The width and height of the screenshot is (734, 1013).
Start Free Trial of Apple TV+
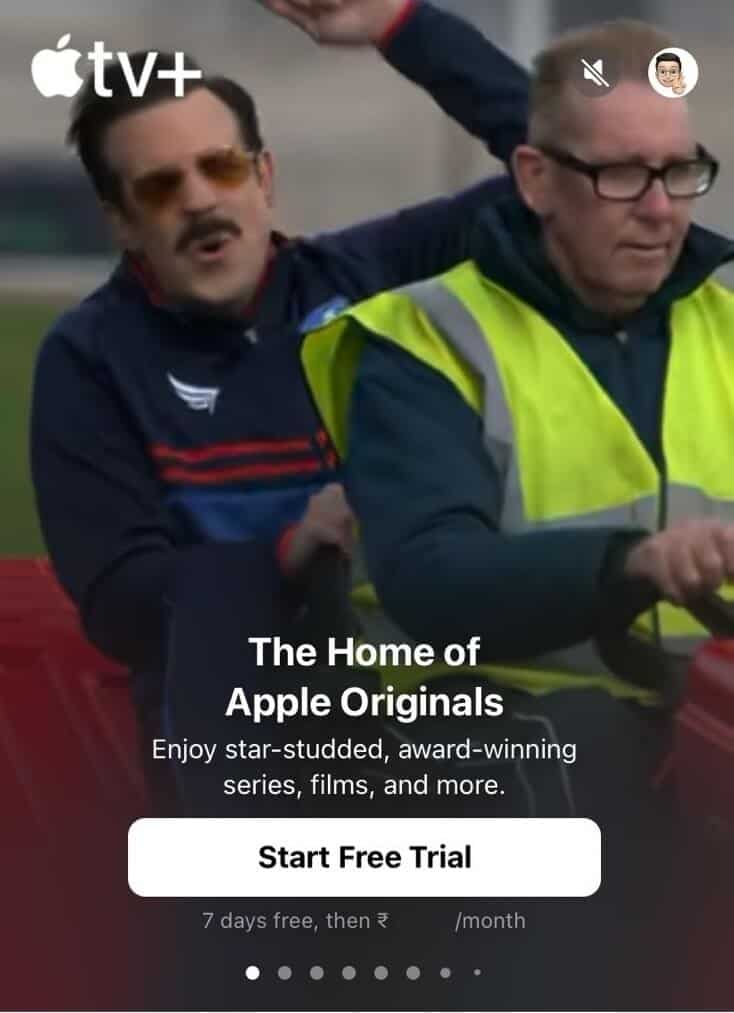pyautogui.click(x=364, y=857)
